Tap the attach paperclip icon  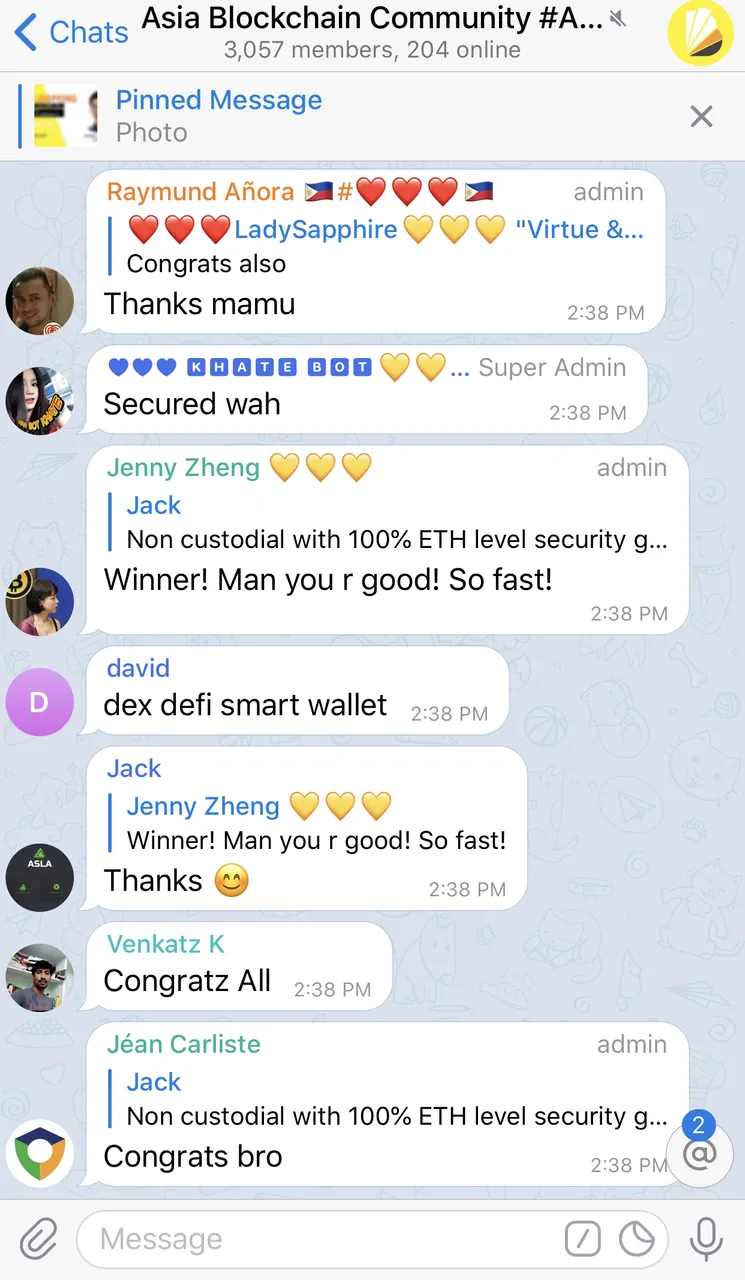click(x=38, y=1241)
